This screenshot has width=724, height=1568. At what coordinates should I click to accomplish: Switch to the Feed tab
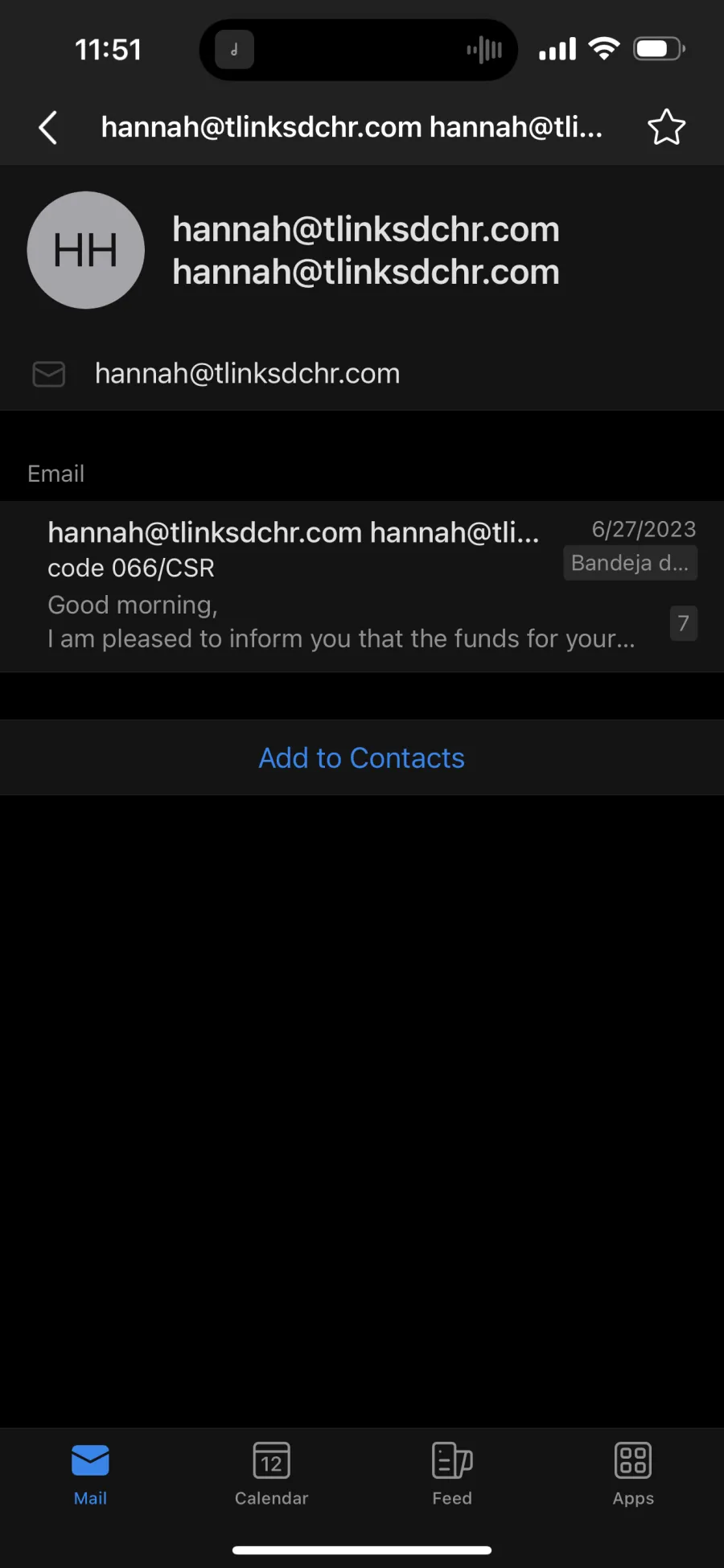(452, 1475)
